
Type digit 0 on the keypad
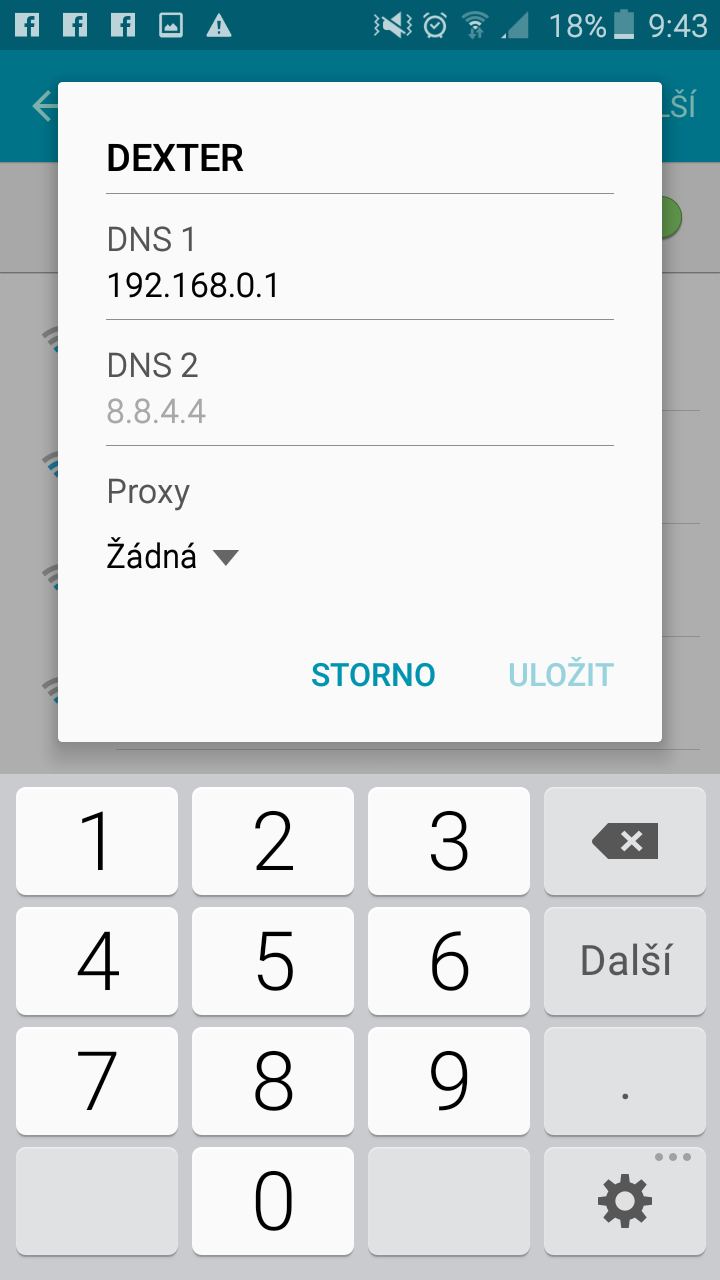(x=273, y=1201)
